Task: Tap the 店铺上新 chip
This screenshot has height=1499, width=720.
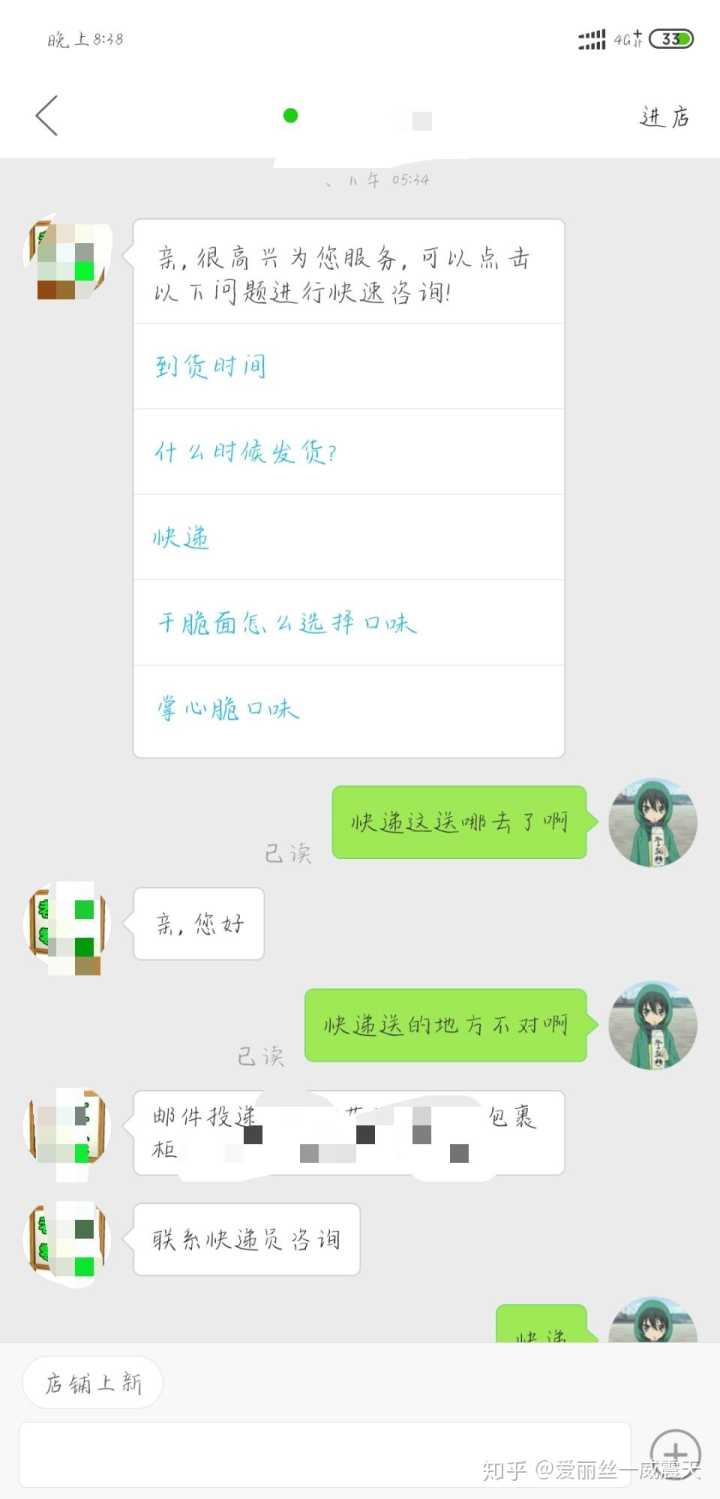Action: point(93,1383)
